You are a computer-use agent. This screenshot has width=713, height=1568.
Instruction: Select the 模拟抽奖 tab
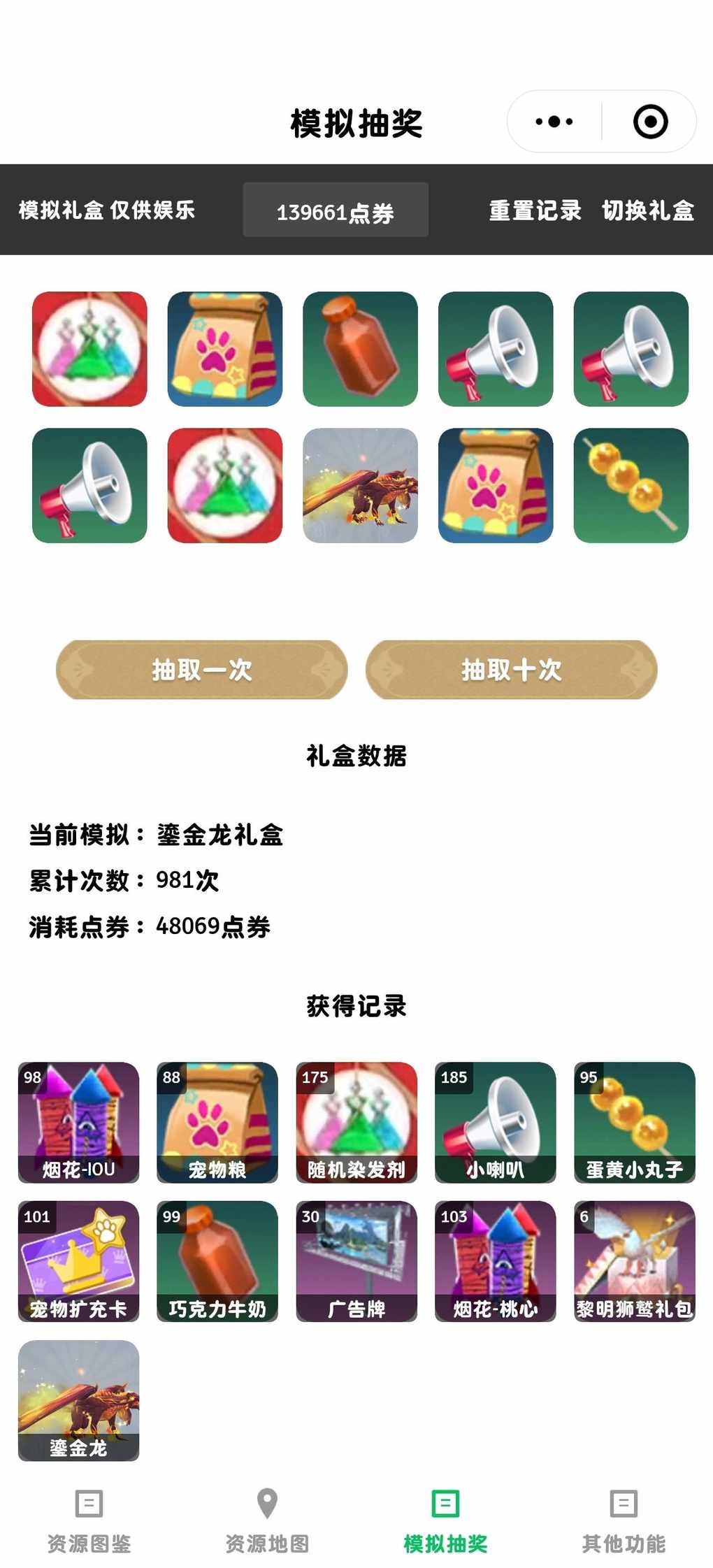pyautogui.click(x=445, y=1522)
